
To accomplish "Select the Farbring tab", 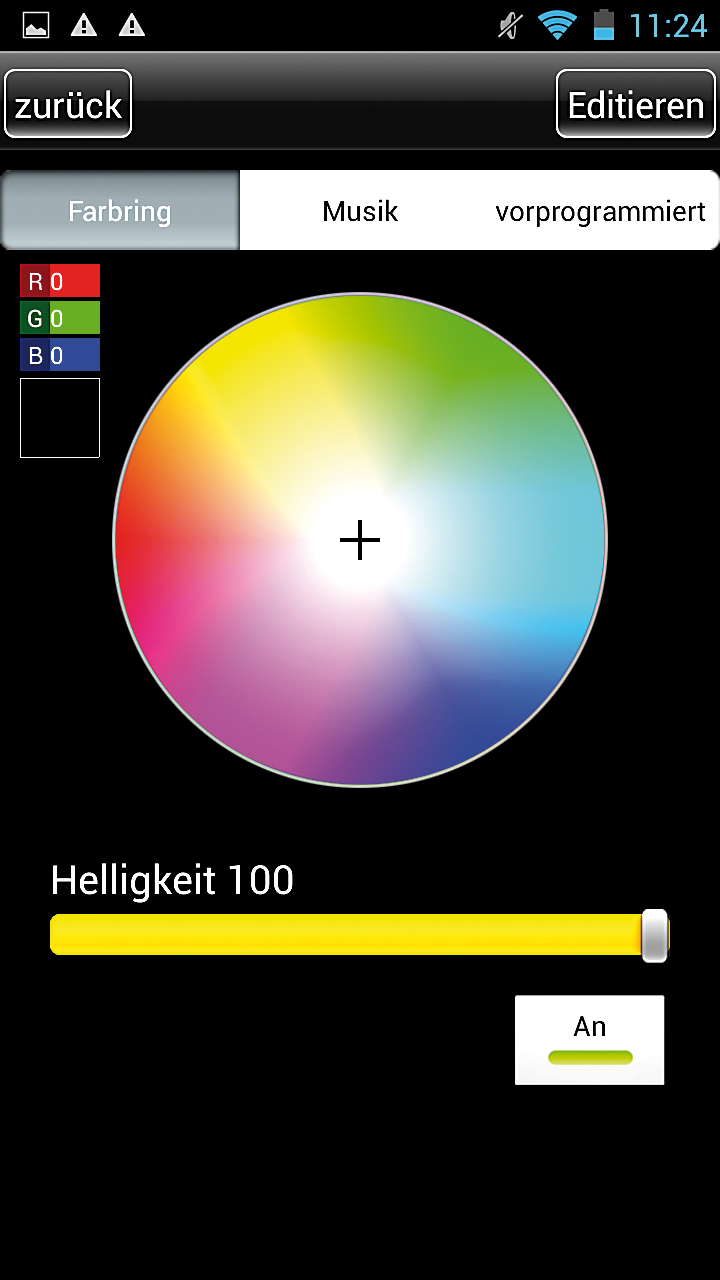I will click(x=120, y=211).
